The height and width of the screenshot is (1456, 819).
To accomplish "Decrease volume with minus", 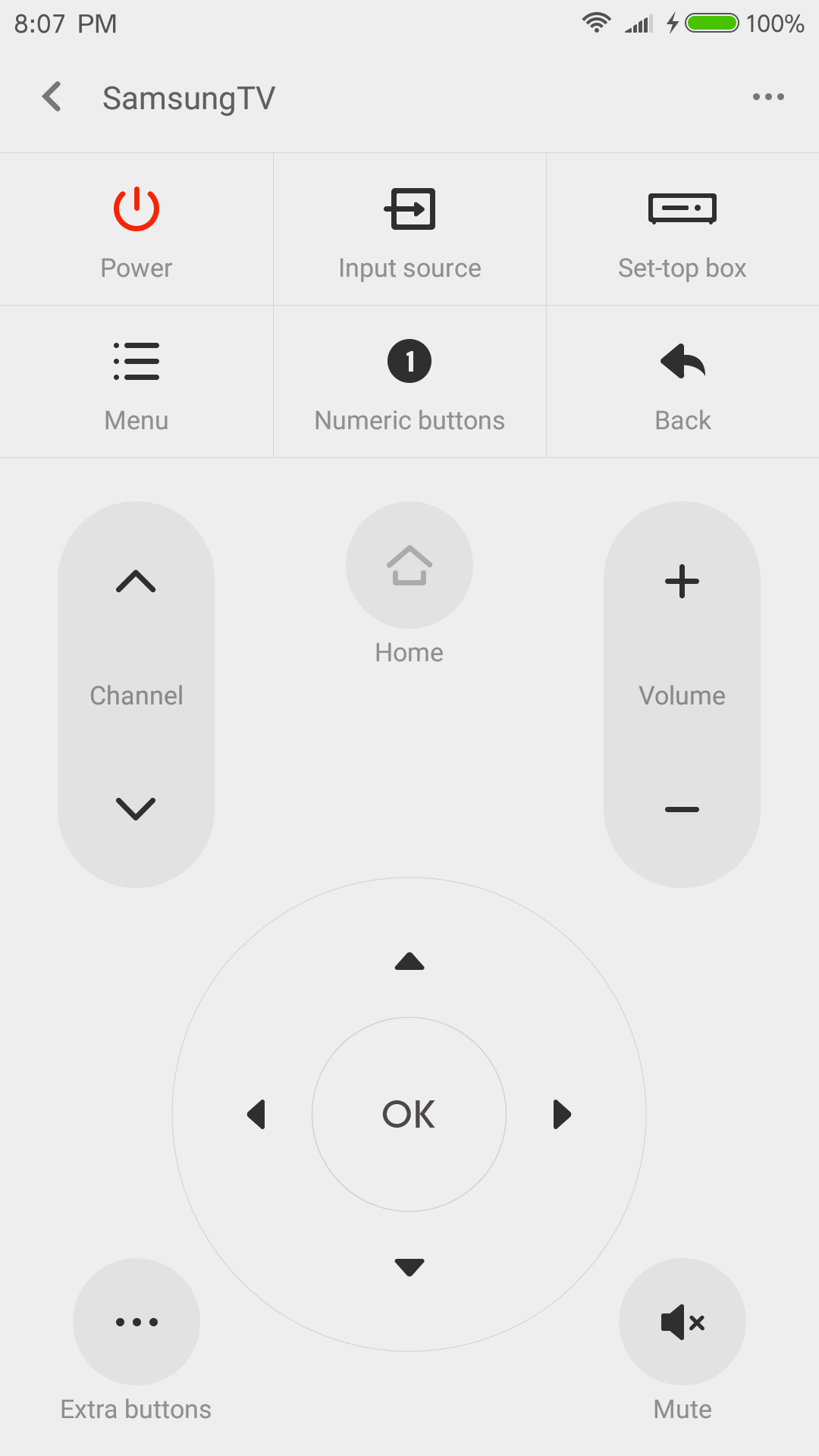I will (x=682, y=809).
